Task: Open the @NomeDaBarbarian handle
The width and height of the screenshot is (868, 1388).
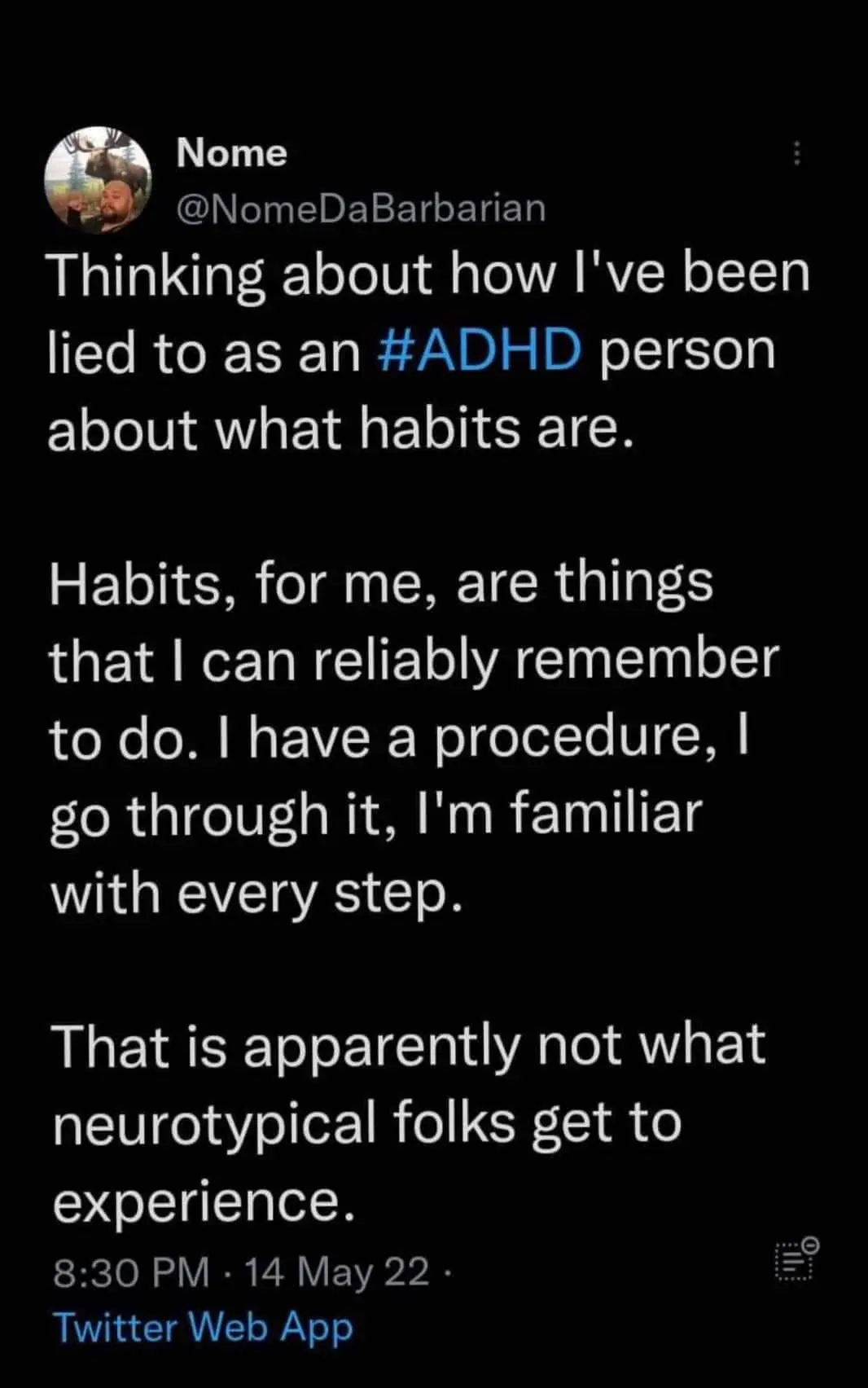Action: tap(361, 208)
